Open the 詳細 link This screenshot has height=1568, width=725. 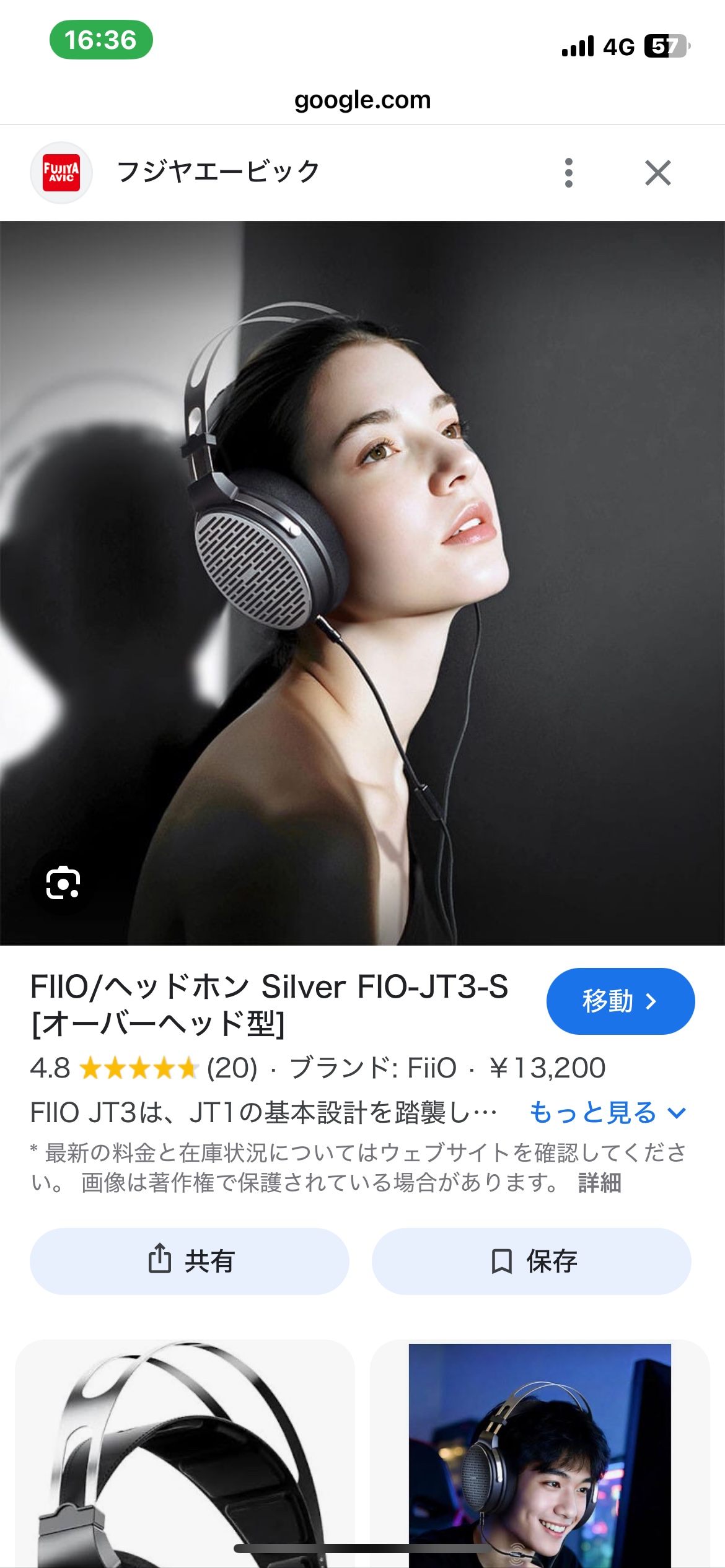click(600, 1183)
